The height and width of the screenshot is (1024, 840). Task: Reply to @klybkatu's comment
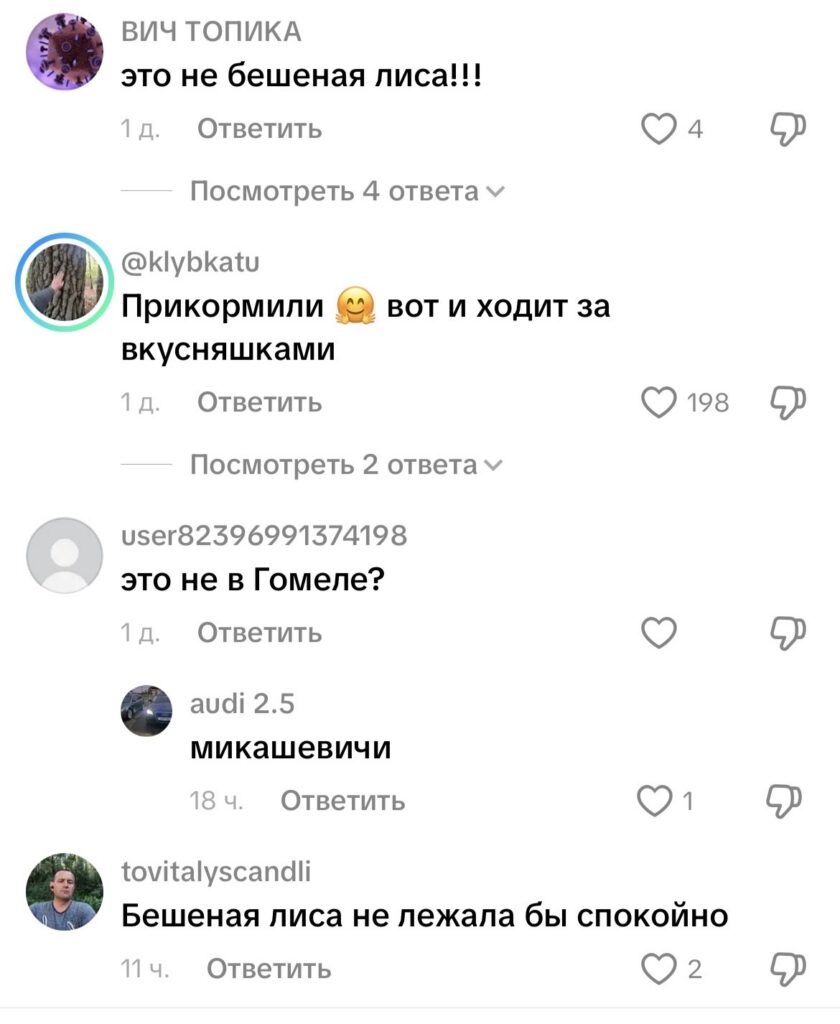259,402
